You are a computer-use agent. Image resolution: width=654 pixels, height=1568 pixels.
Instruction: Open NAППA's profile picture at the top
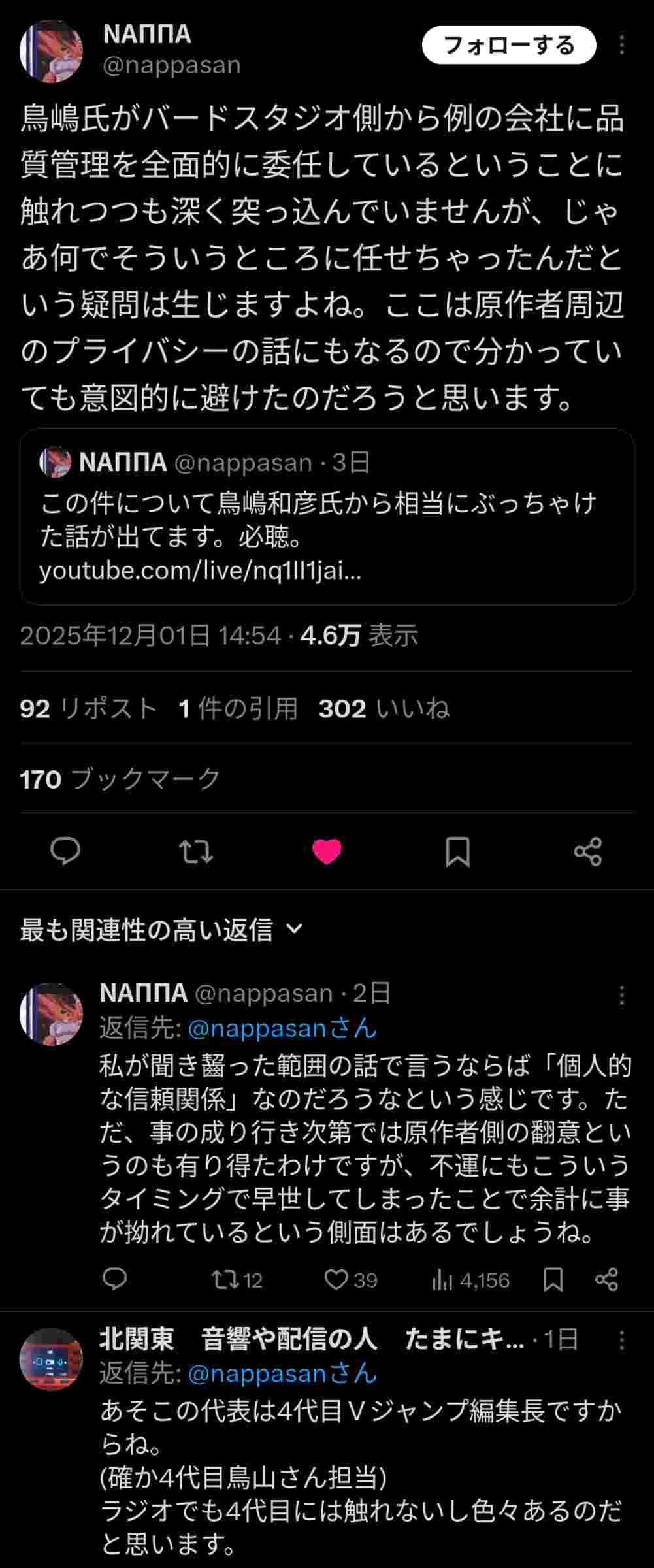[51, 51]
